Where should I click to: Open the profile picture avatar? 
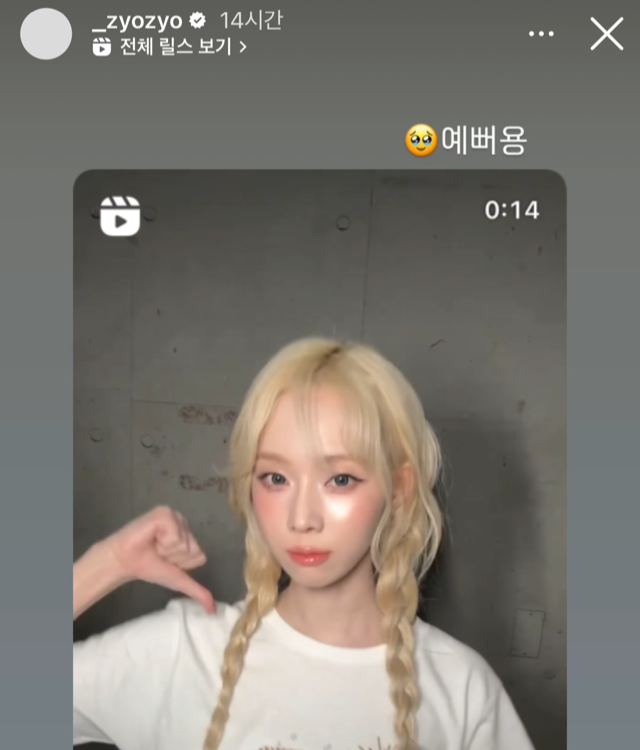[x=46, y=34]
